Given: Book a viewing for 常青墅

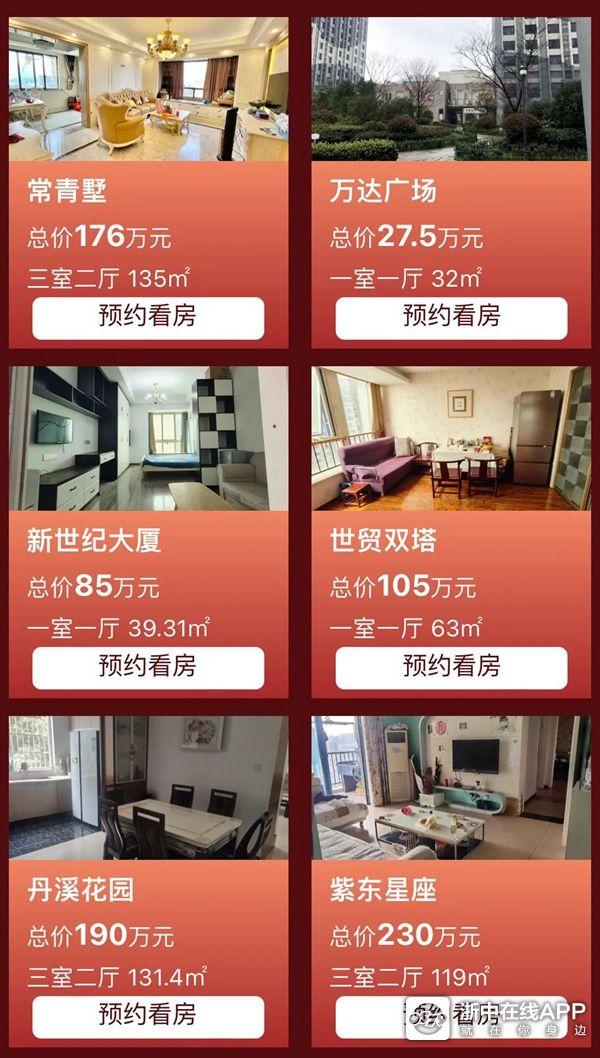Looking at the screenshot, I should click(x=148, y=318).
